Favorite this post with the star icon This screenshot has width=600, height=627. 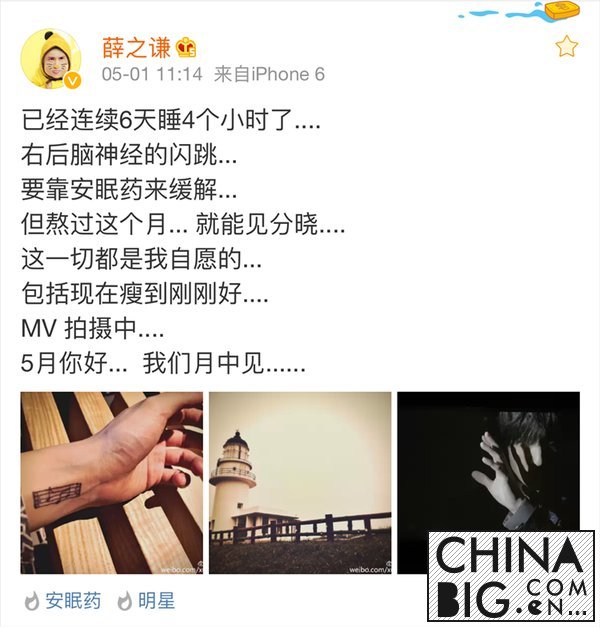567,46
